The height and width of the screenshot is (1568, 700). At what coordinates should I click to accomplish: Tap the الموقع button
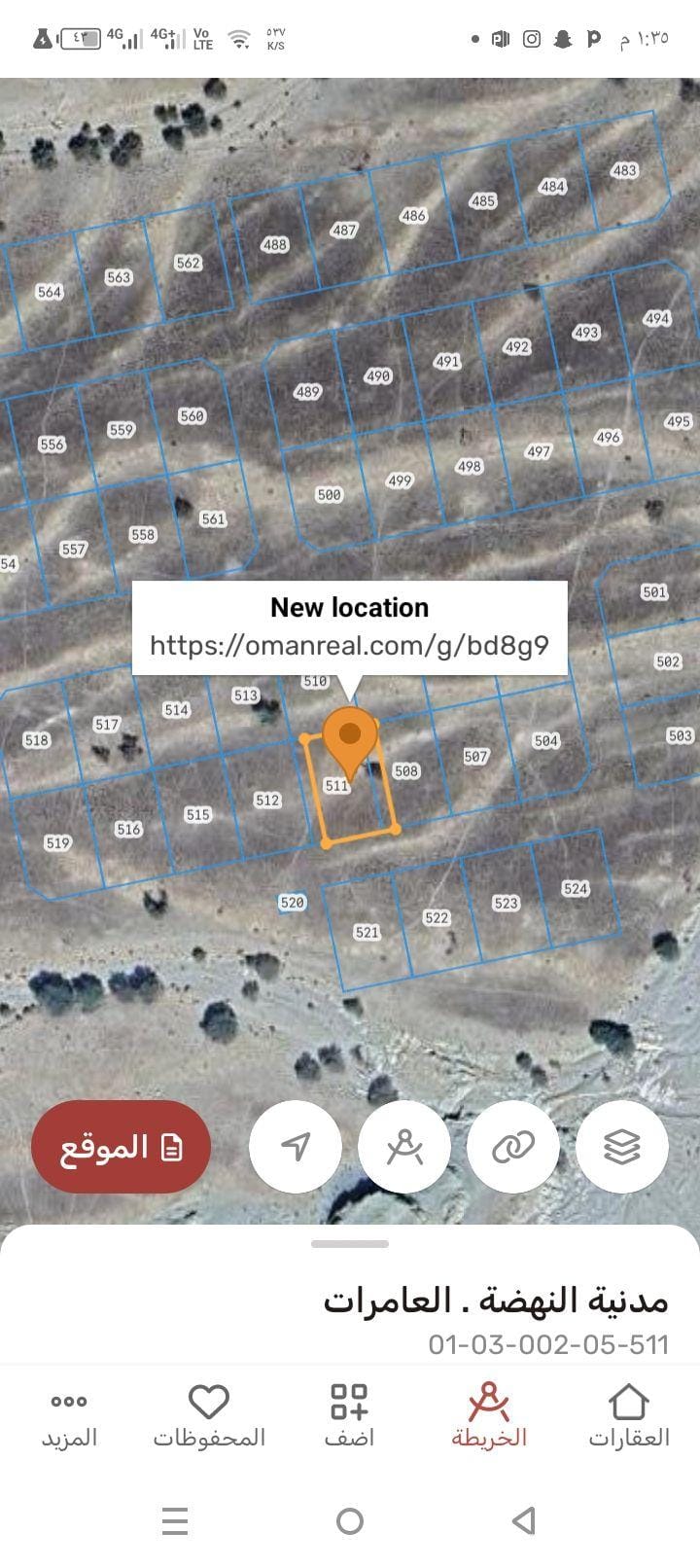(121, 1147)
